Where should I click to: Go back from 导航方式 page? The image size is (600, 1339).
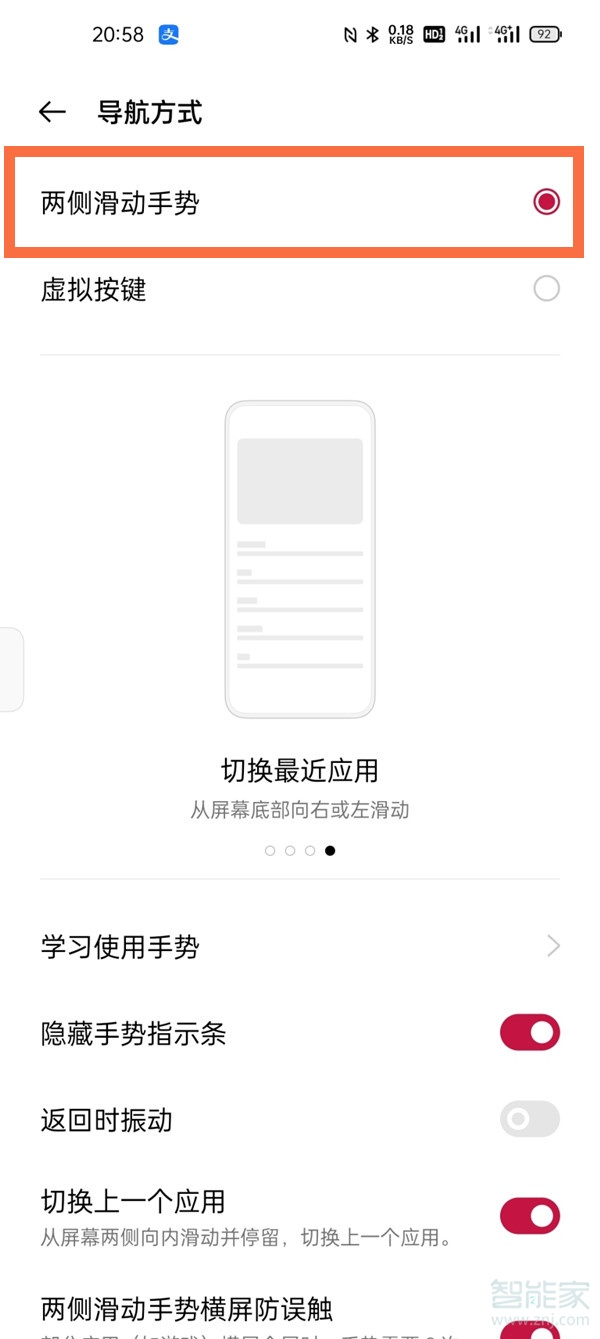click(52, 112)
